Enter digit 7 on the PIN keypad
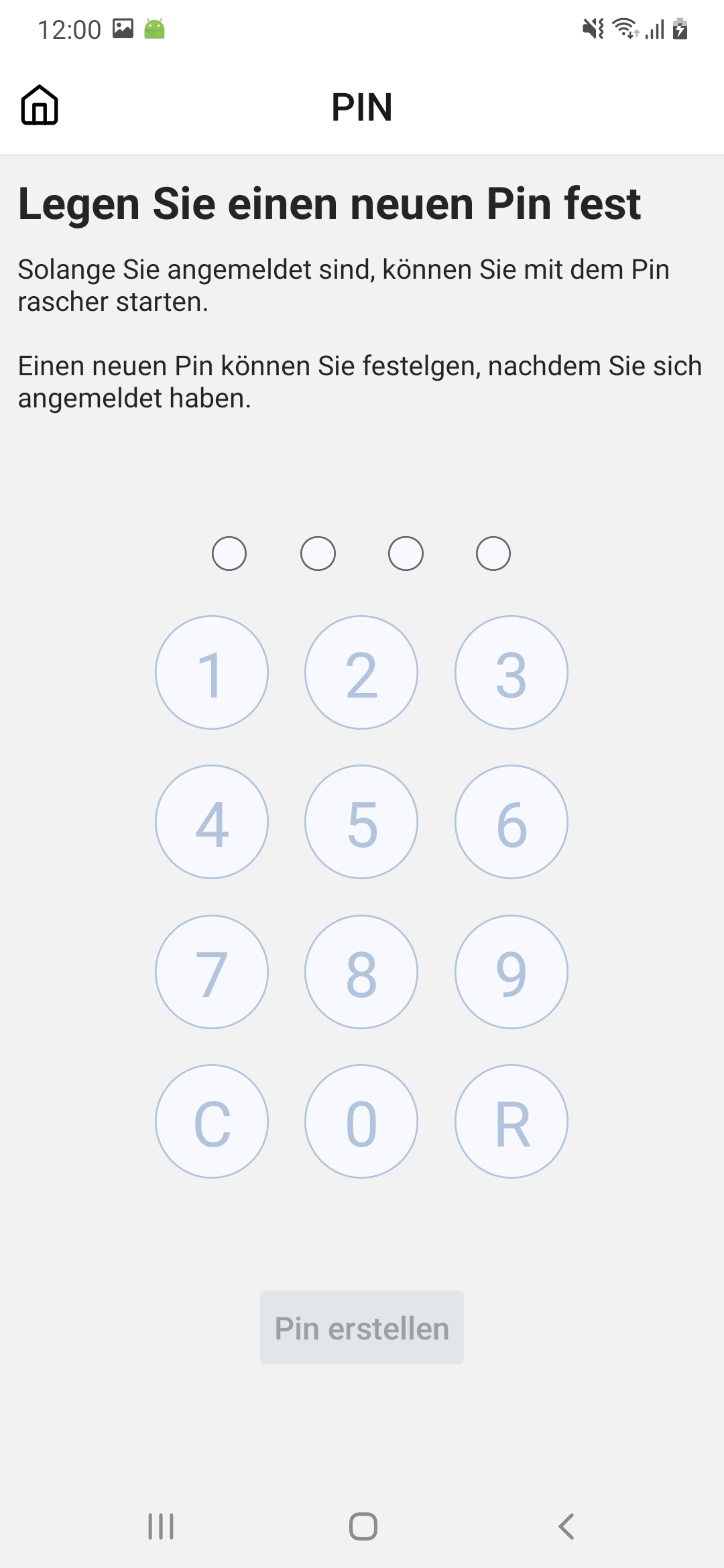The width and height of the screenshot is (724, 1568). pyautogui.click(x=212, y=972)
